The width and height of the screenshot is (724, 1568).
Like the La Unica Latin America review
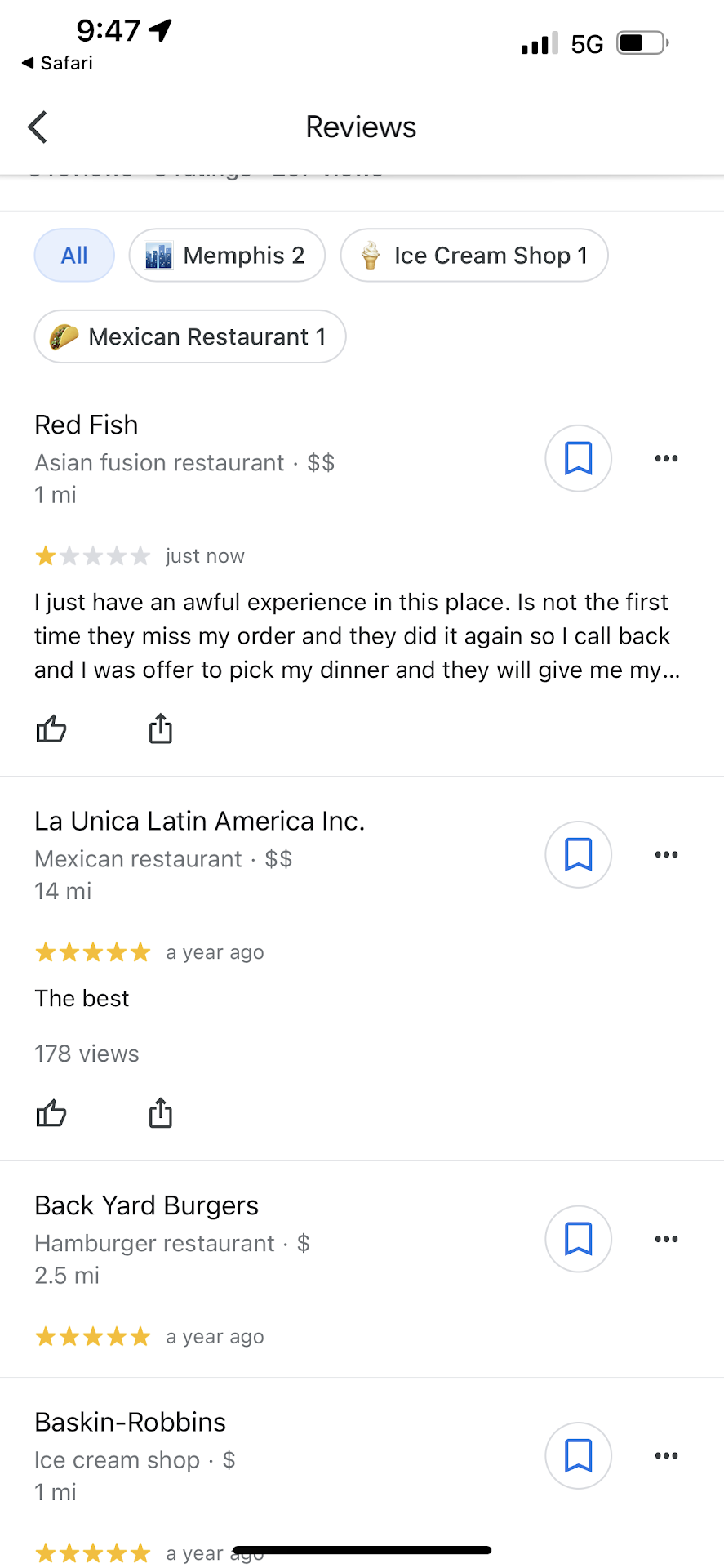point(51,1112)
